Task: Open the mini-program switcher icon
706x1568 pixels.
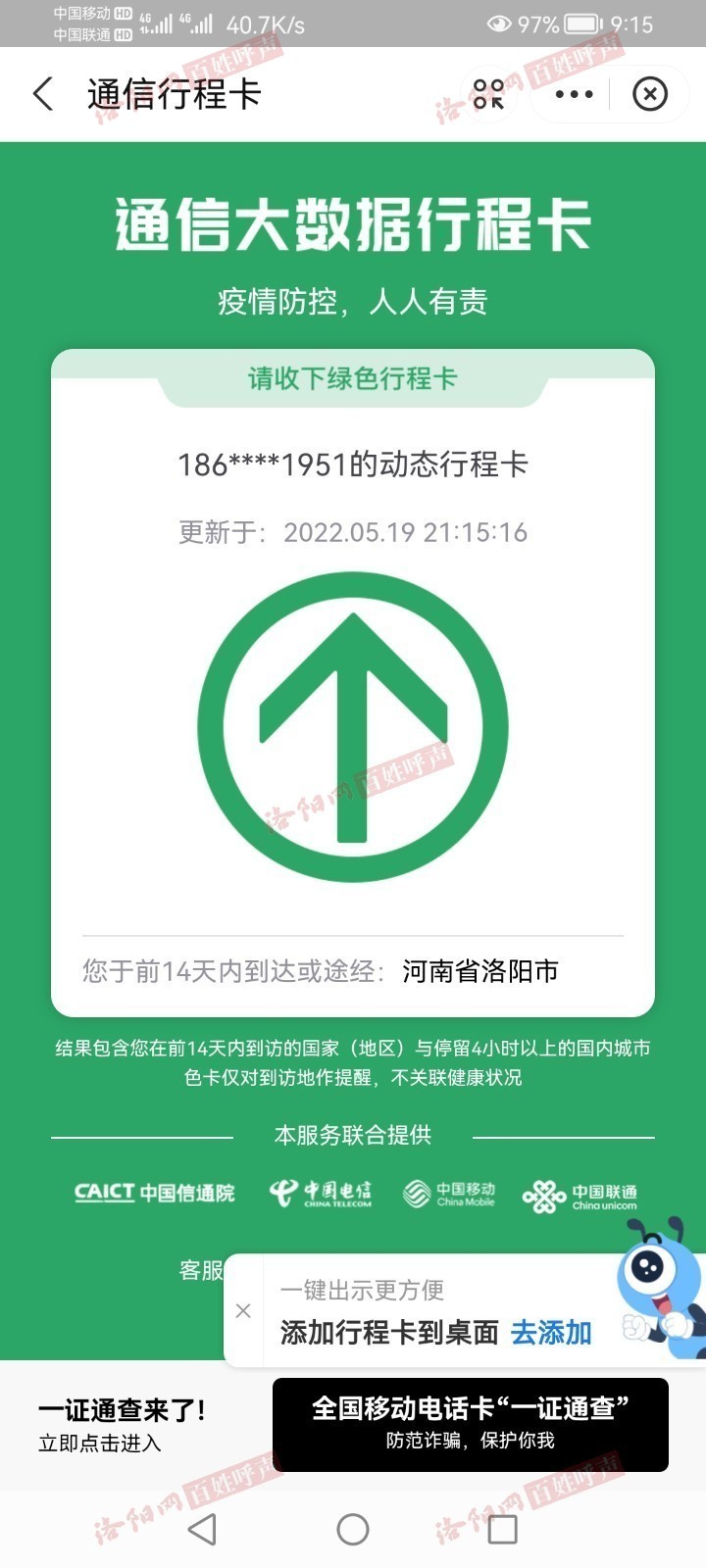Action: (488, 94)
